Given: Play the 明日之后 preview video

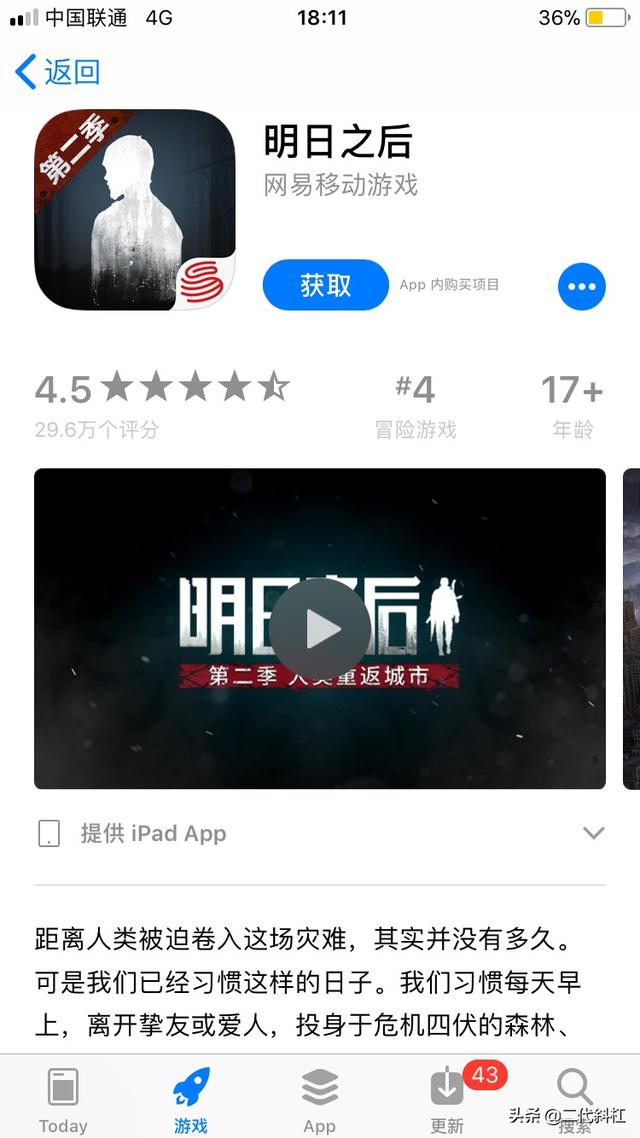Looking at the screenshot, I should click(320, 629).
